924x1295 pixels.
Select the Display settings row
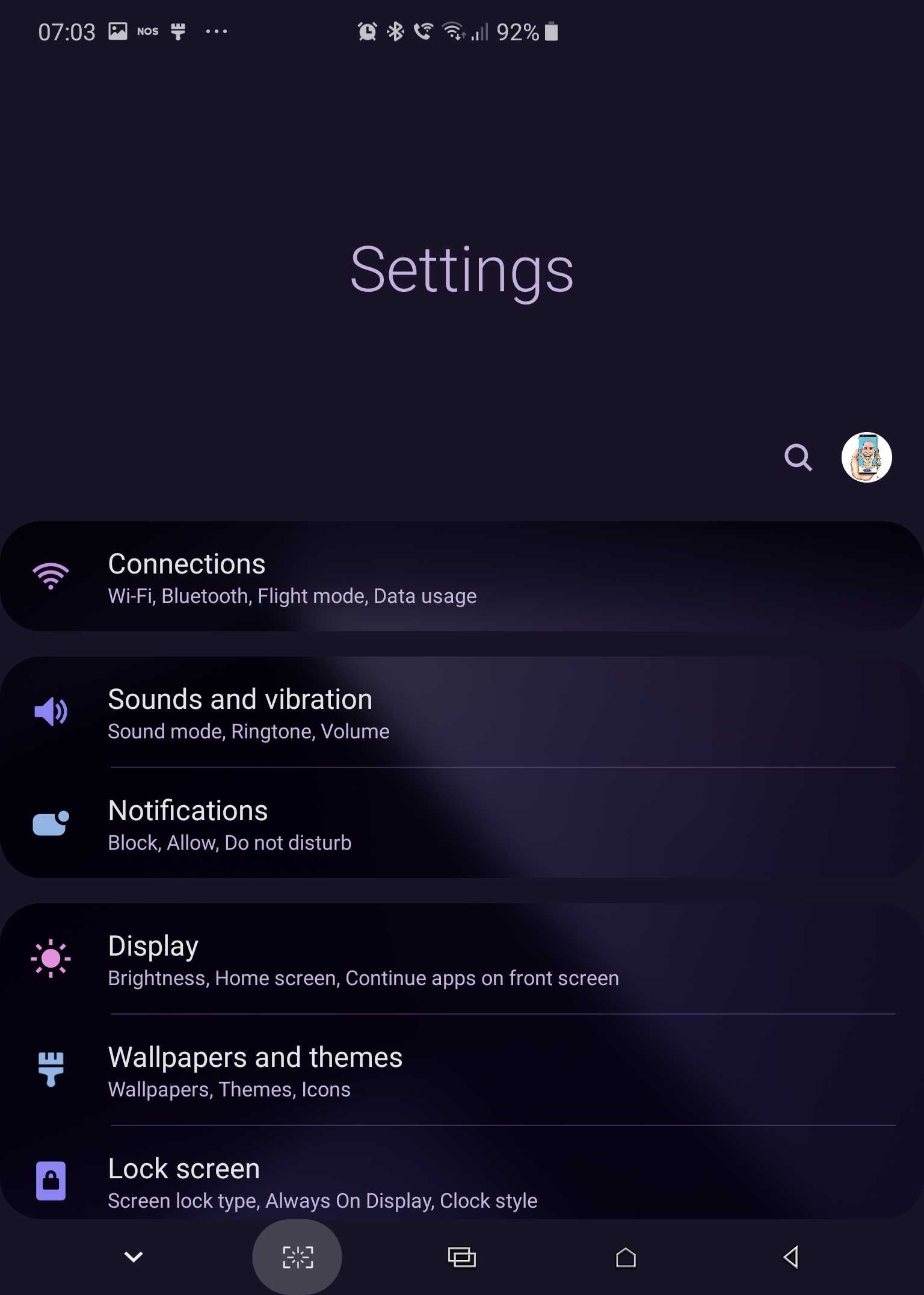pos(462,959)
